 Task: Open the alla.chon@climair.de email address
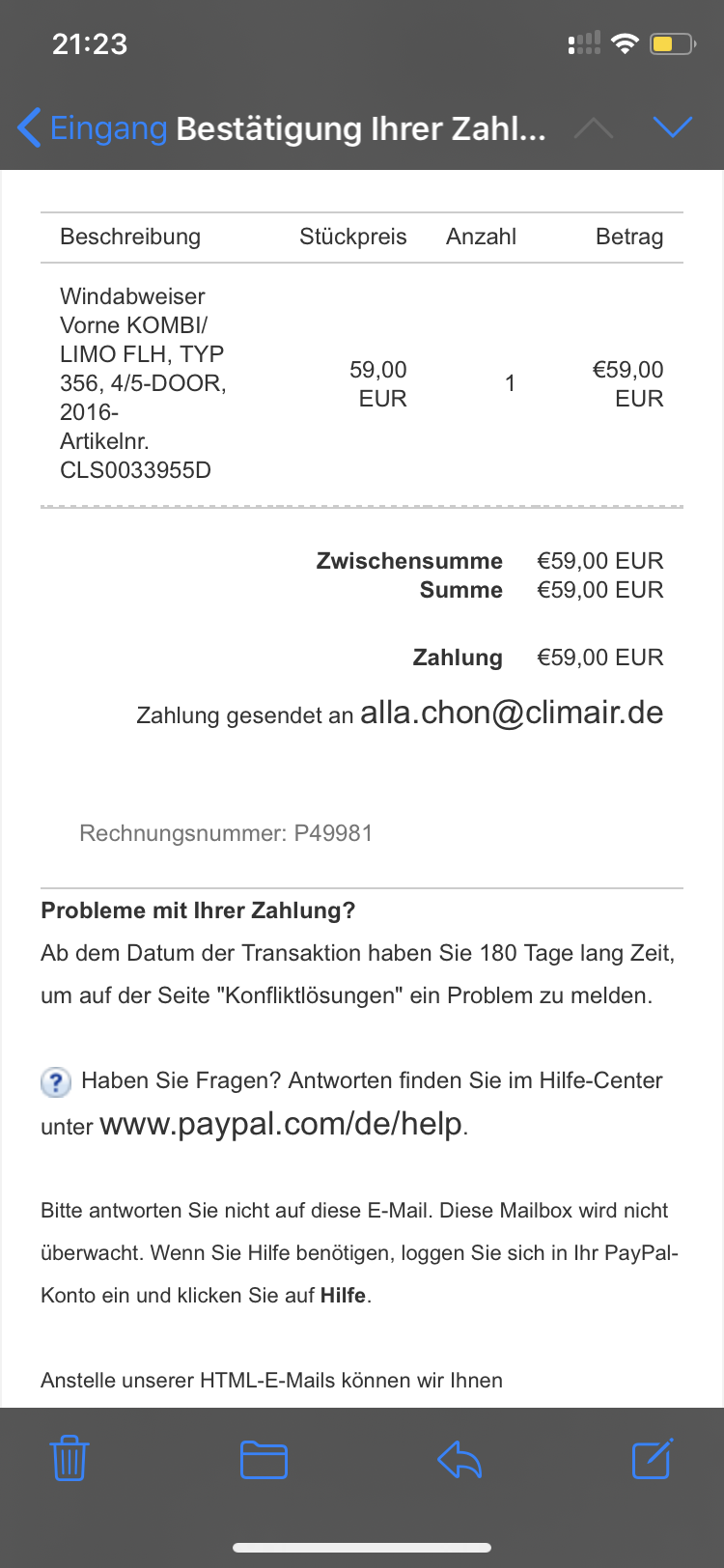[x=511, y=713]
